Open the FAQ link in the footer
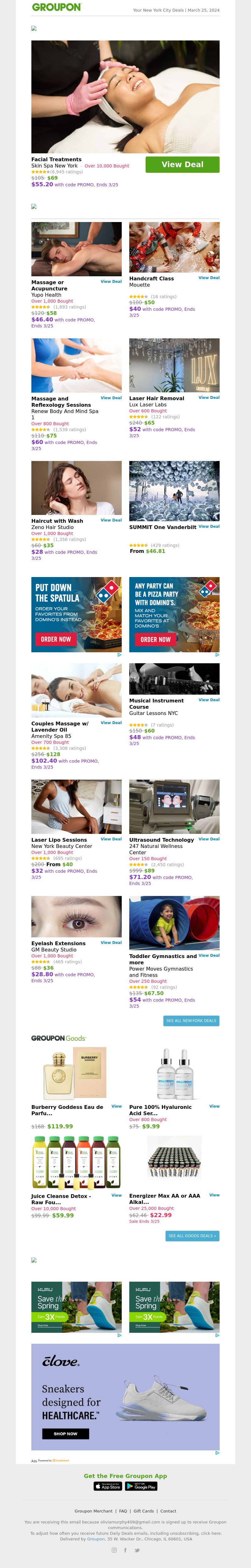This screenshot has width=251, height=1568. coord(123,1511)
